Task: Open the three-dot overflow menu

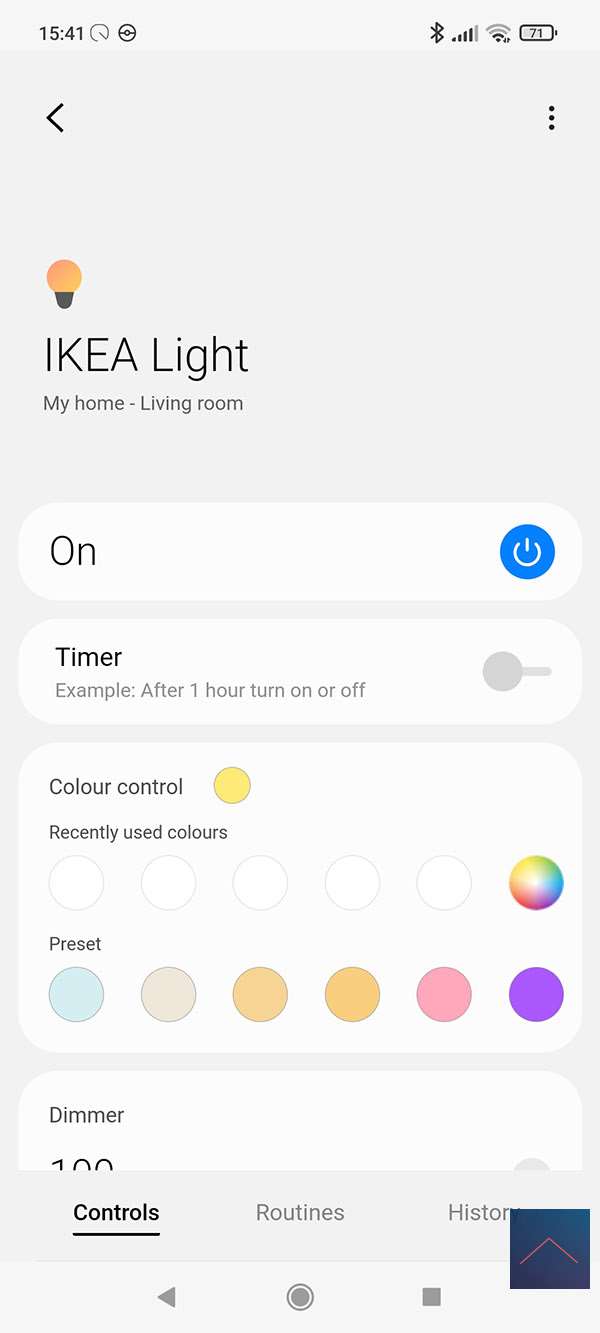Action: [x=551, y=118]
